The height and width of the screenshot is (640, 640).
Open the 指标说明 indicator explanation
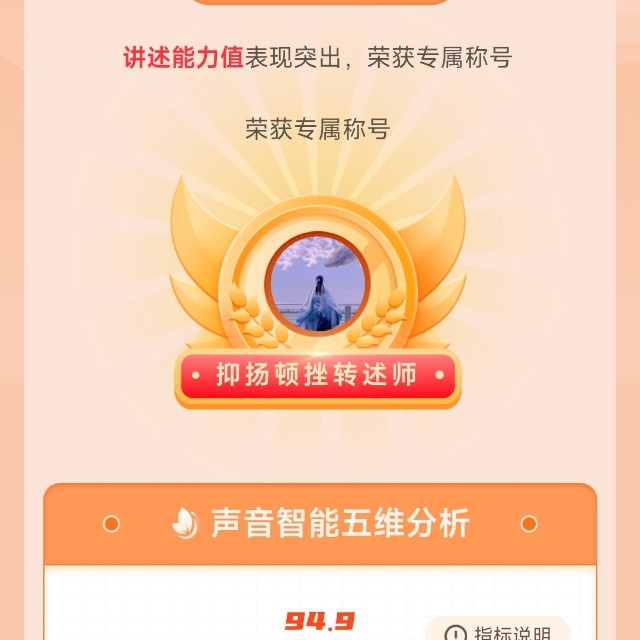[x=498, y=630]
